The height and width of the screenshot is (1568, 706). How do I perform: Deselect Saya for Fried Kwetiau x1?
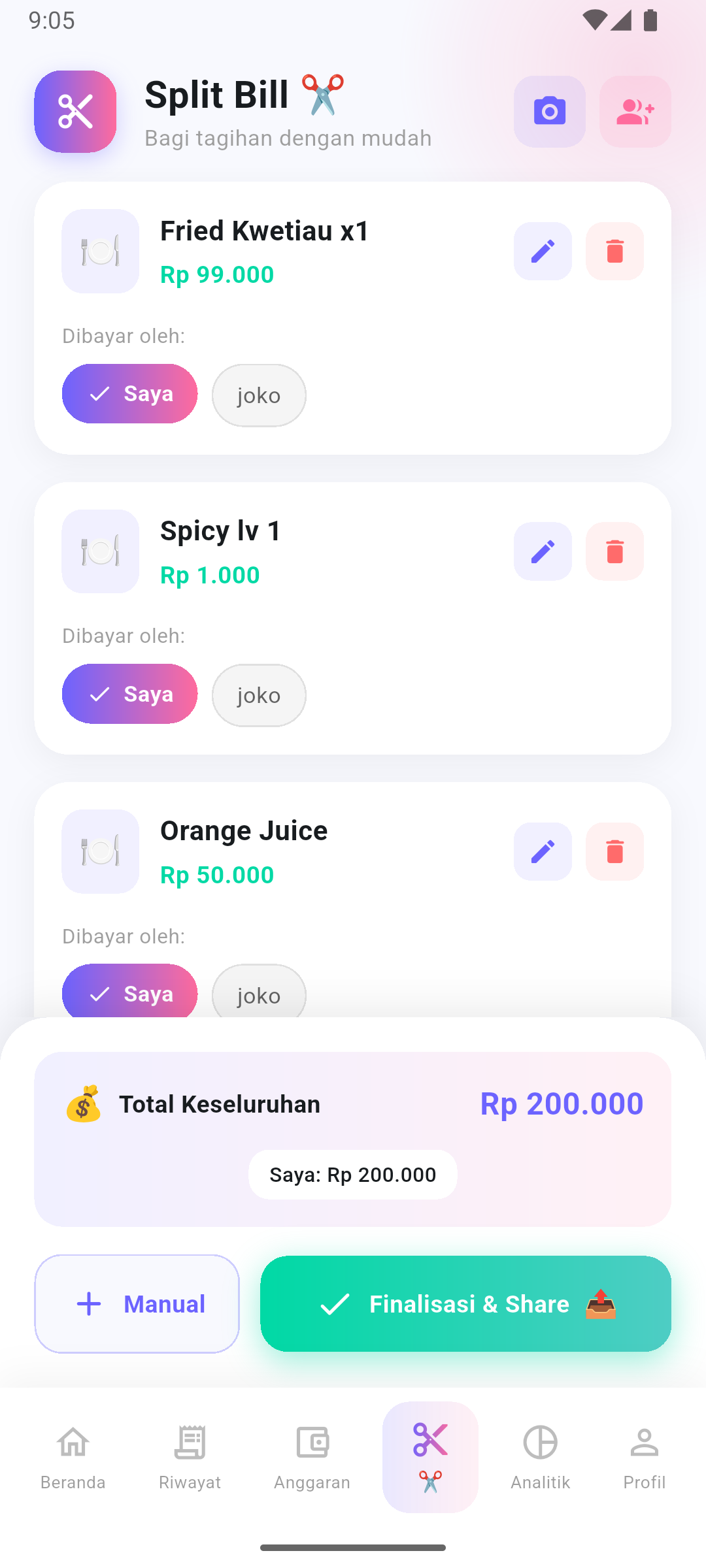point(129,394)
